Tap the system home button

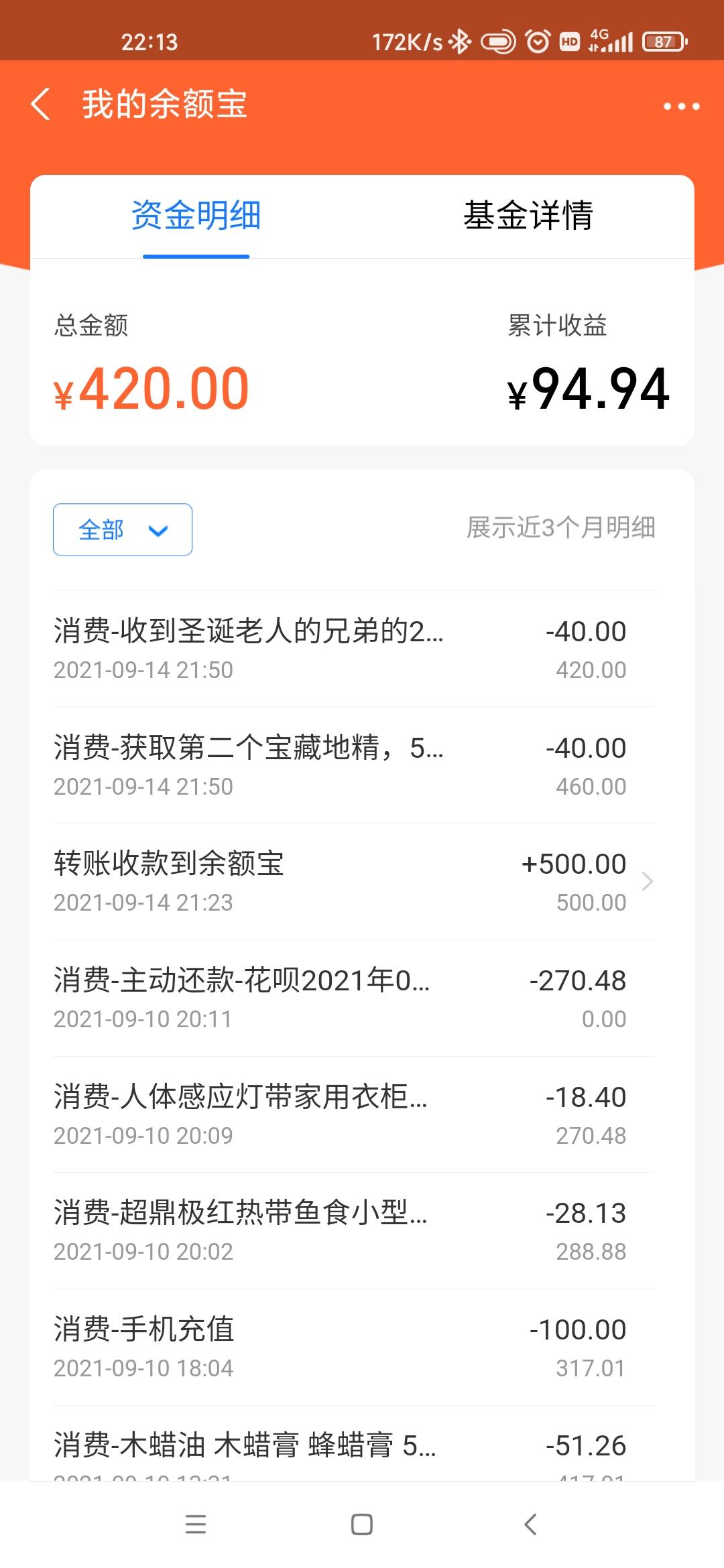coord(362,1524)
